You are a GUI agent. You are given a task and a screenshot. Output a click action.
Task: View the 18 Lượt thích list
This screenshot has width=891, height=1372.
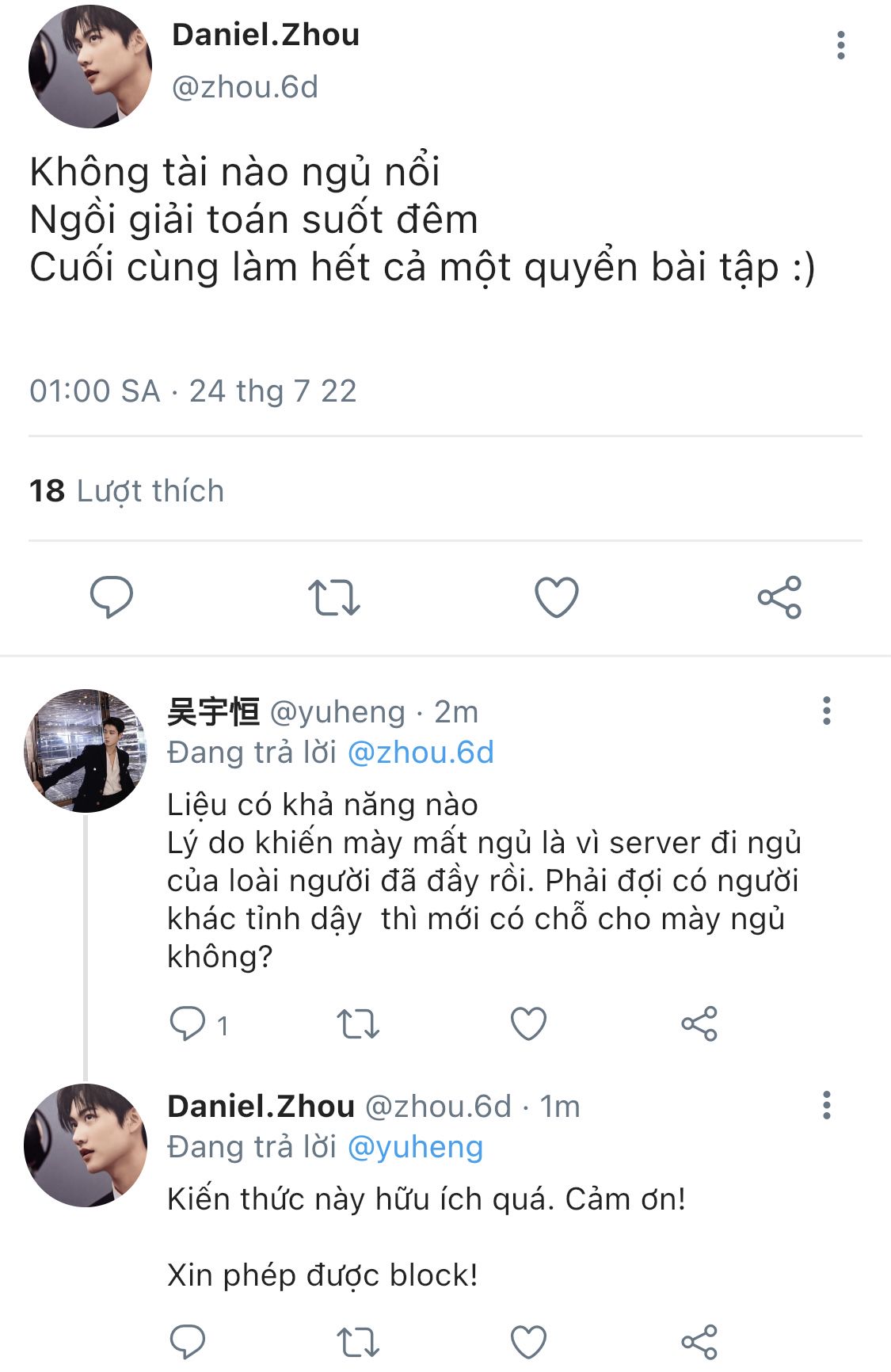pyautogui.click(x=127, y=491)
